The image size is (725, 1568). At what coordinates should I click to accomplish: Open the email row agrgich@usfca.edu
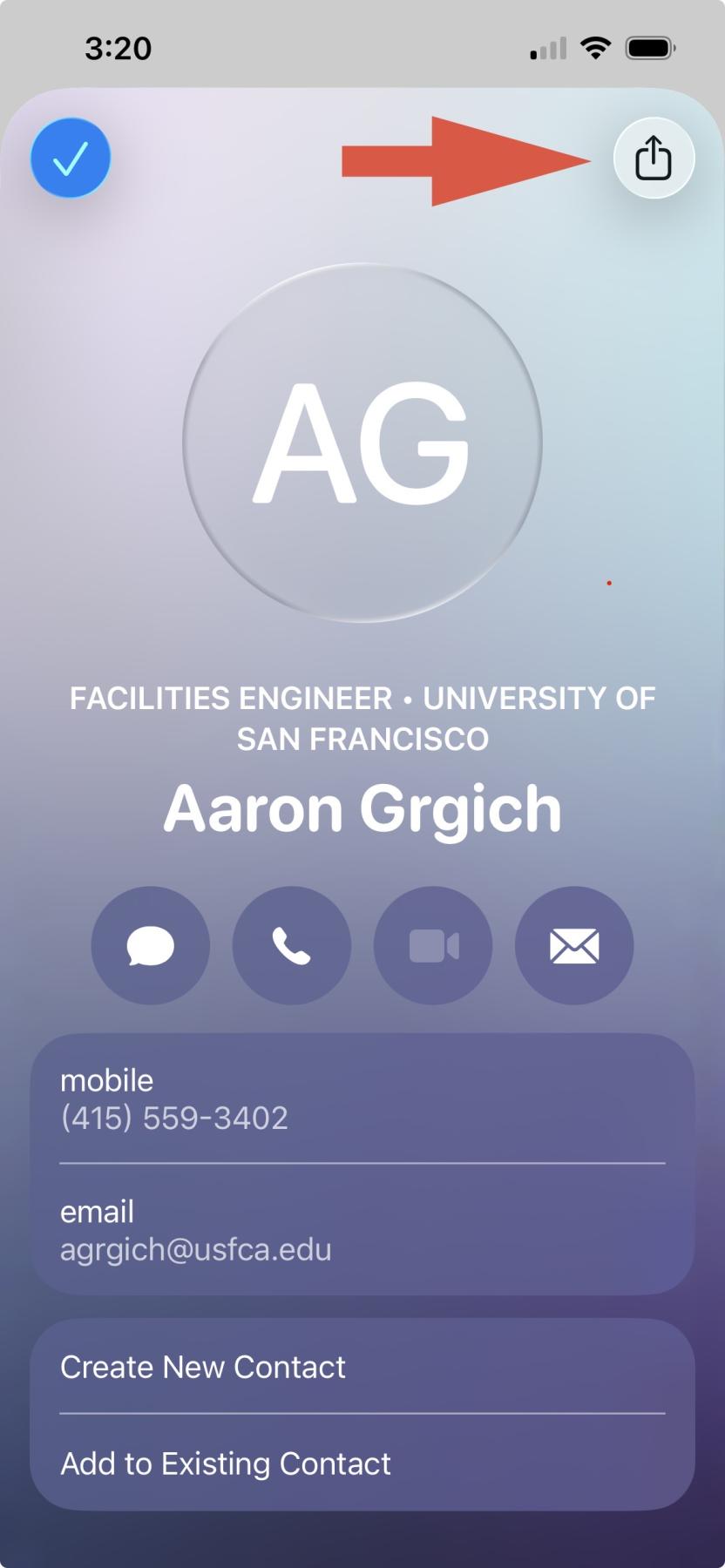[x=196, y=1249]
